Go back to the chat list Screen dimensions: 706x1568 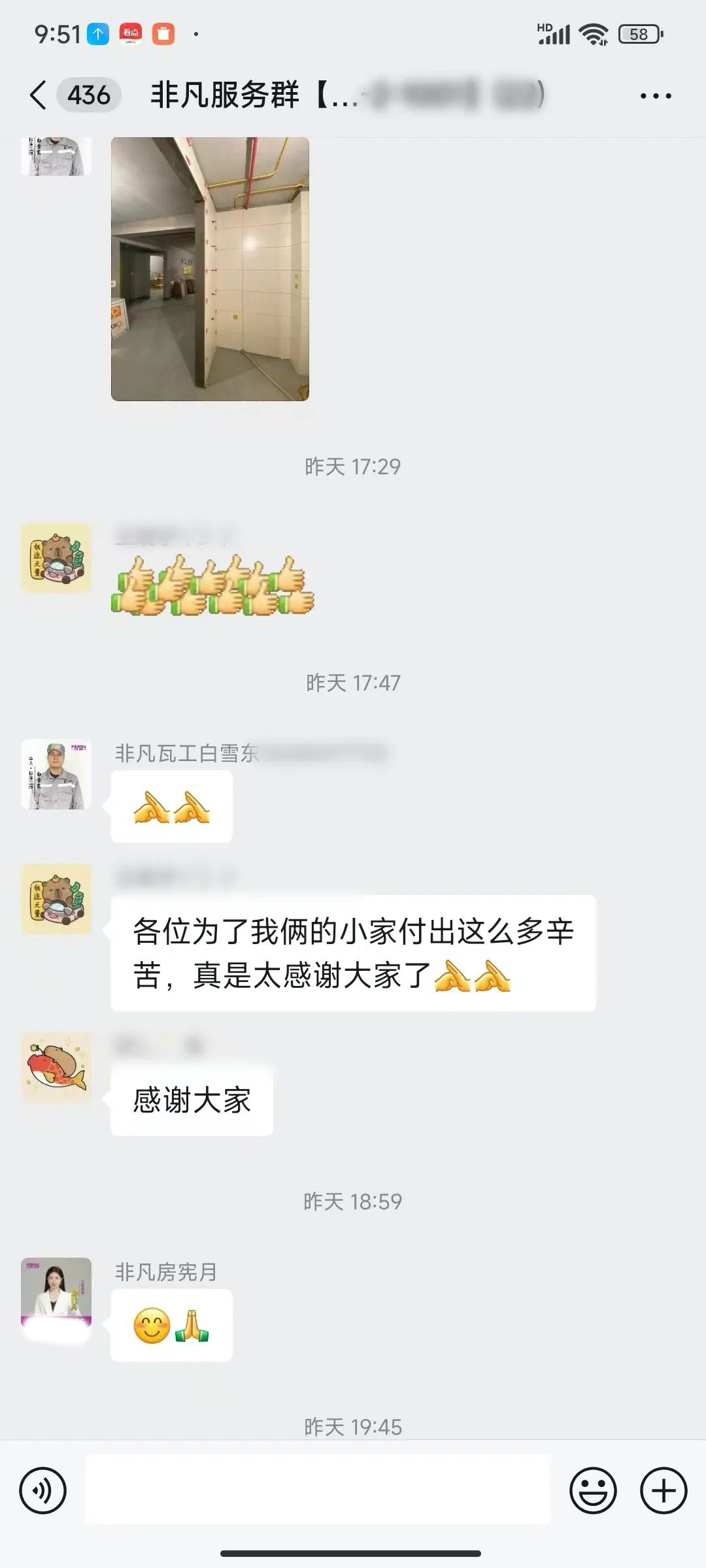[x=39, y=95]
